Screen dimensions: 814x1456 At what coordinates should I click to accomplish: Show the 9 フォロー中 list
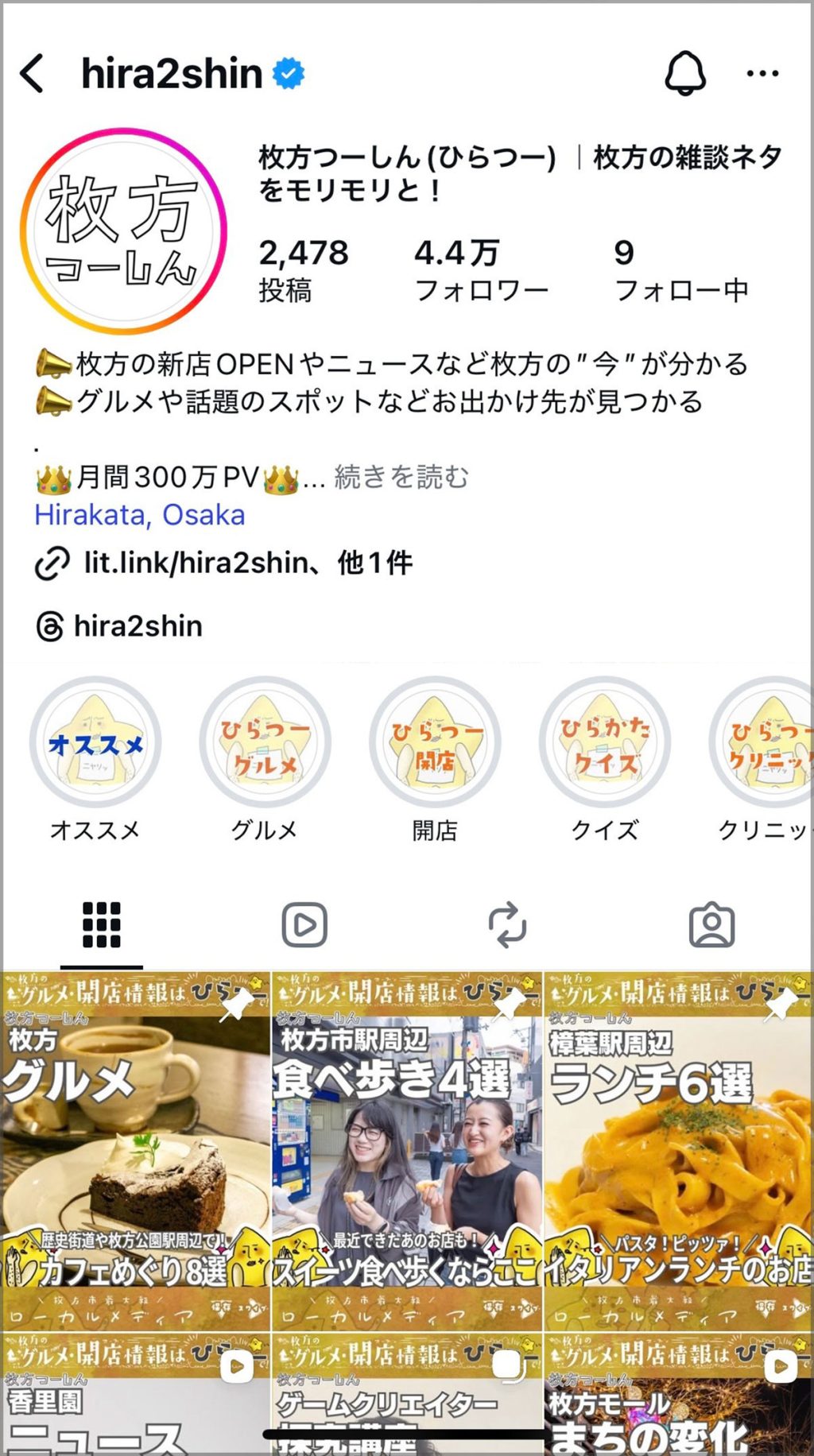pos(680,271)
